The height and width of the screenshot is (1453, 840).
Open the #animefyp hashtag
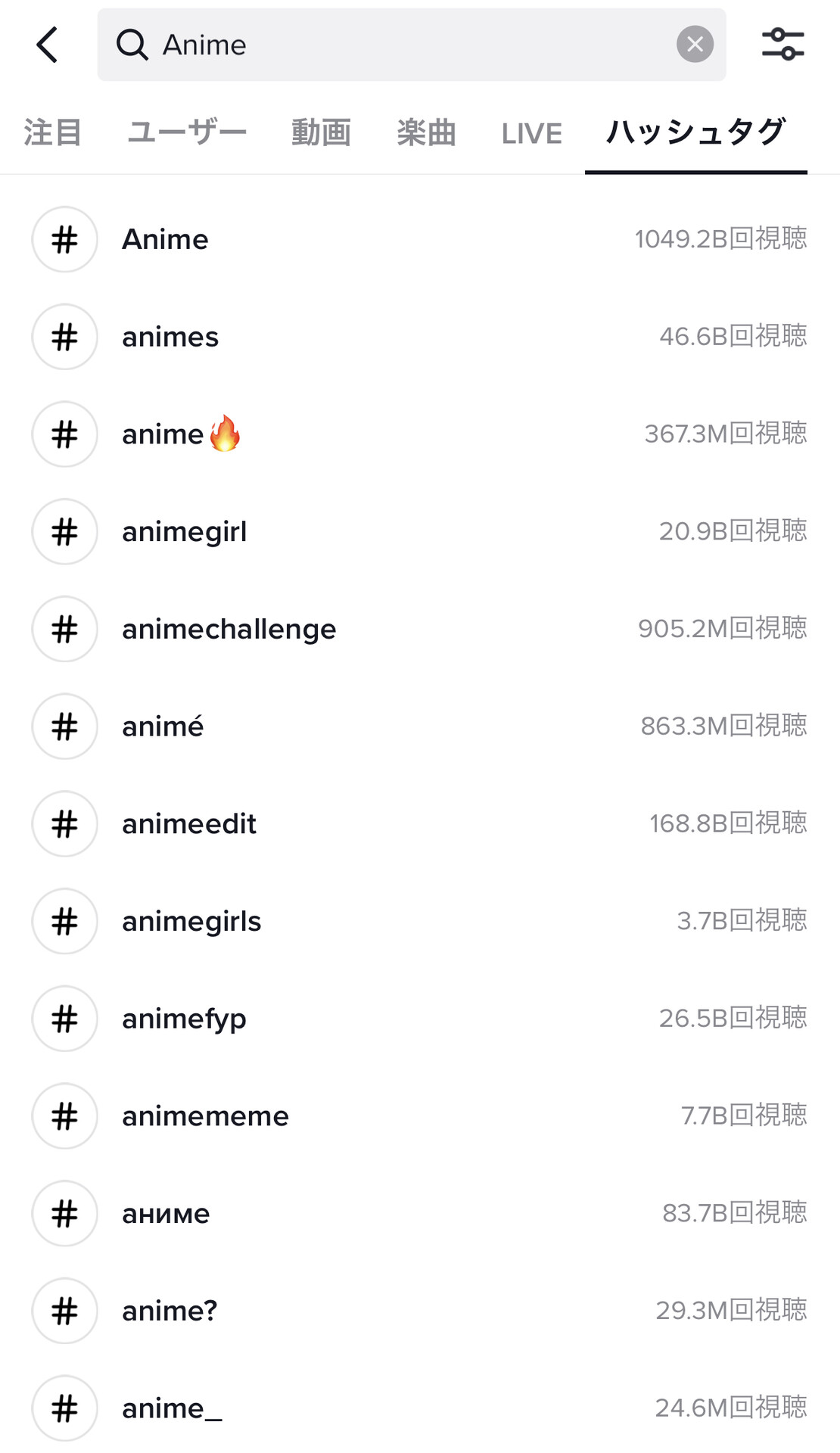pos(420,1019)
